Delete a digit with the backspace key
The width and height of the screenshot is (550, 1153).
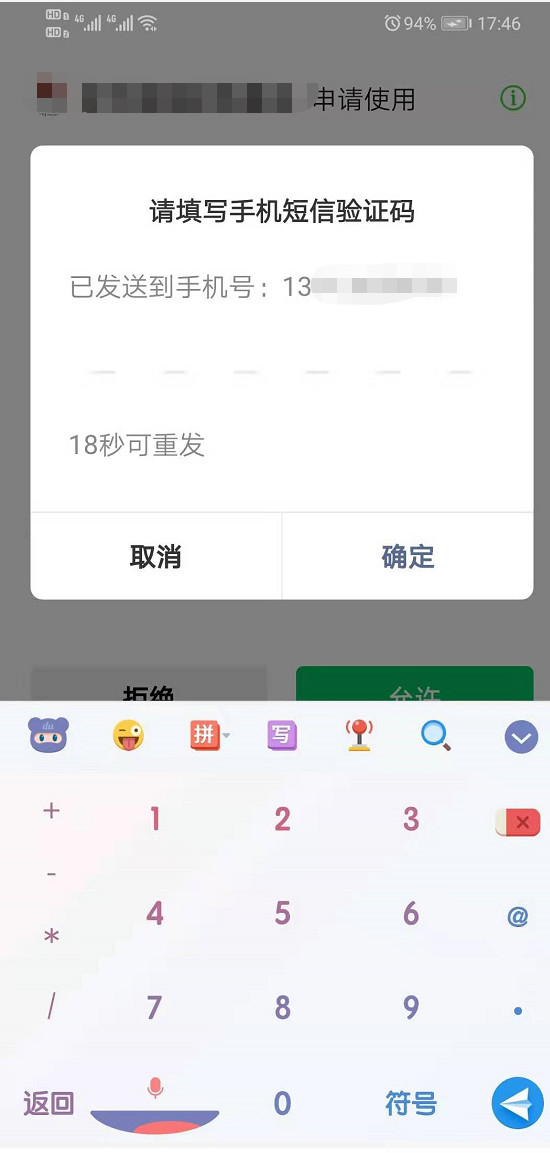518,821
